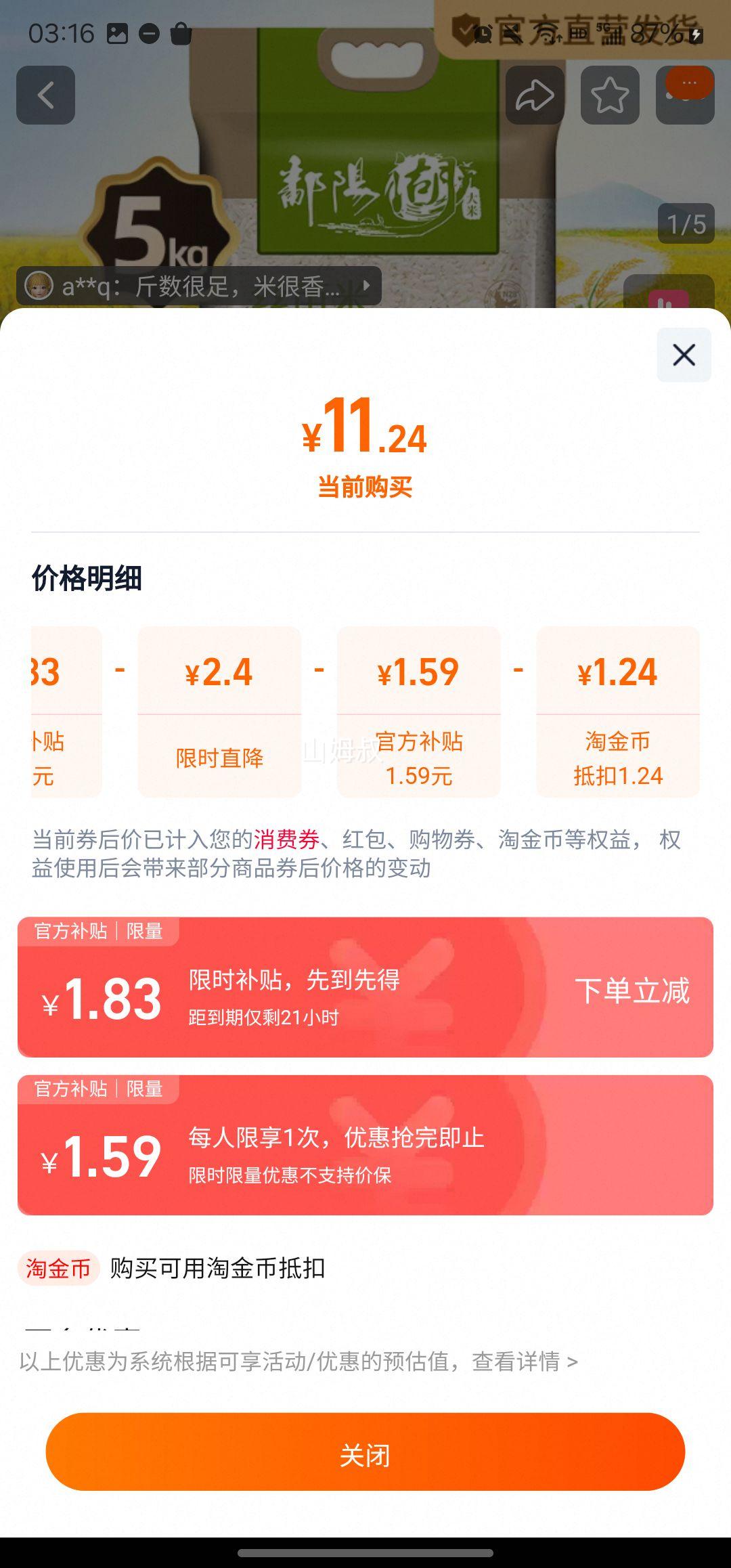Open the 查看详情 discount details link
The image size is (731, 1568).
coord(525,1361)
